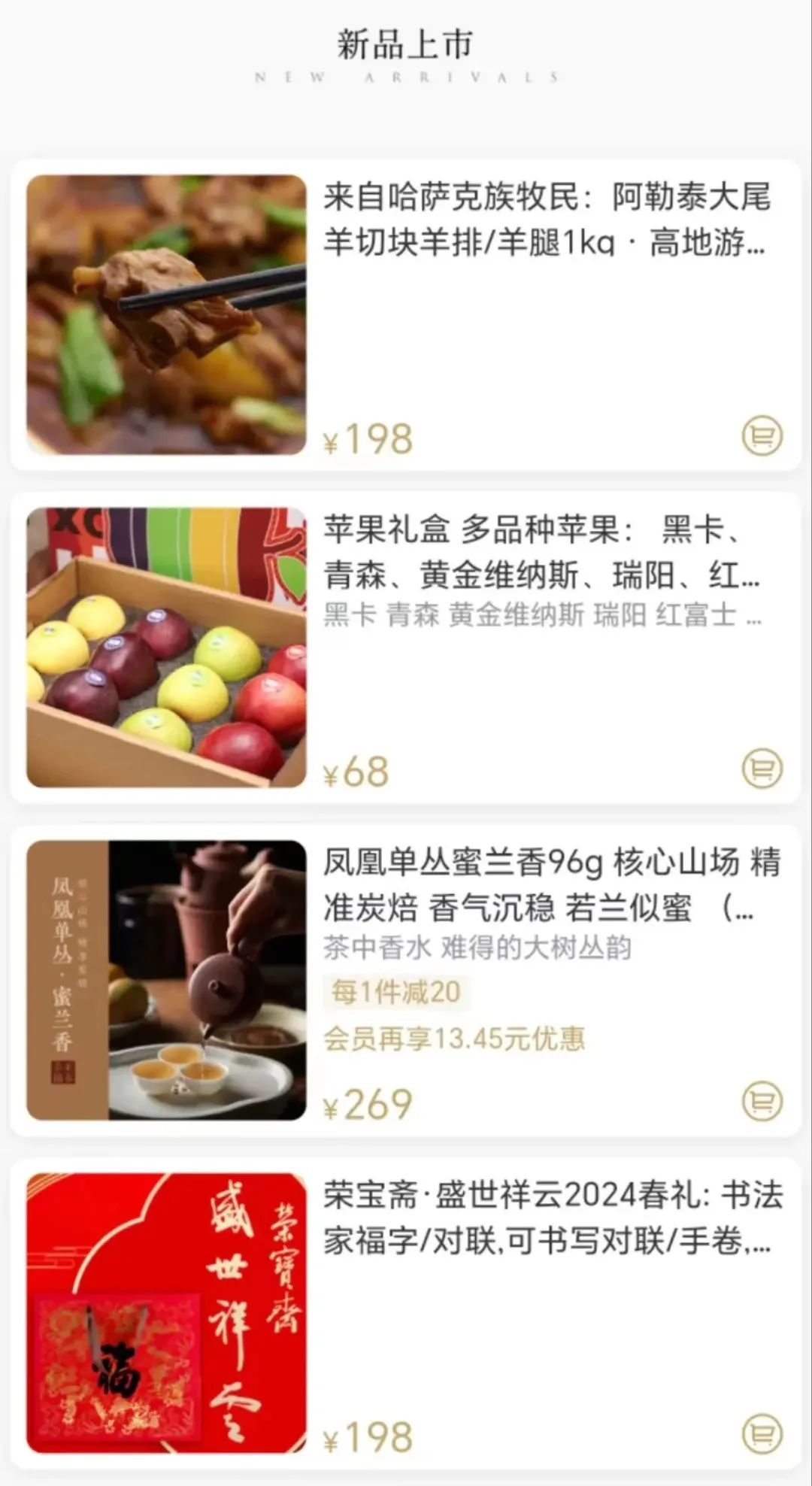Screen dimensions: 812x1486
Task: Open the 阿勒泰大尾羊 lamb product card
Action: [x=546, y=220]
